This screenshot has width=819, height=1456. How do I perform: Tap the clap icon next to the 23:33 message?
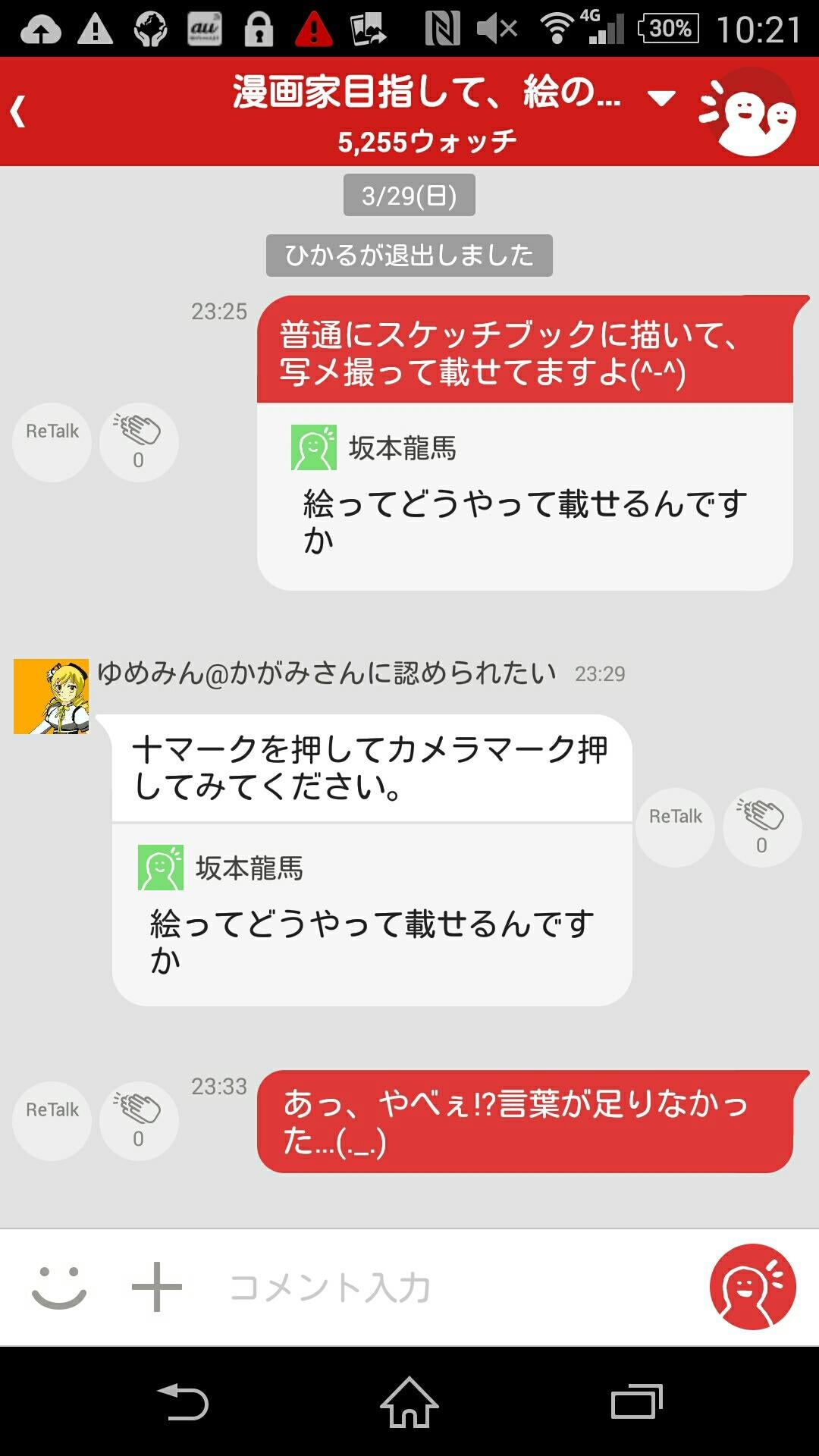[x=139, y=1119]
